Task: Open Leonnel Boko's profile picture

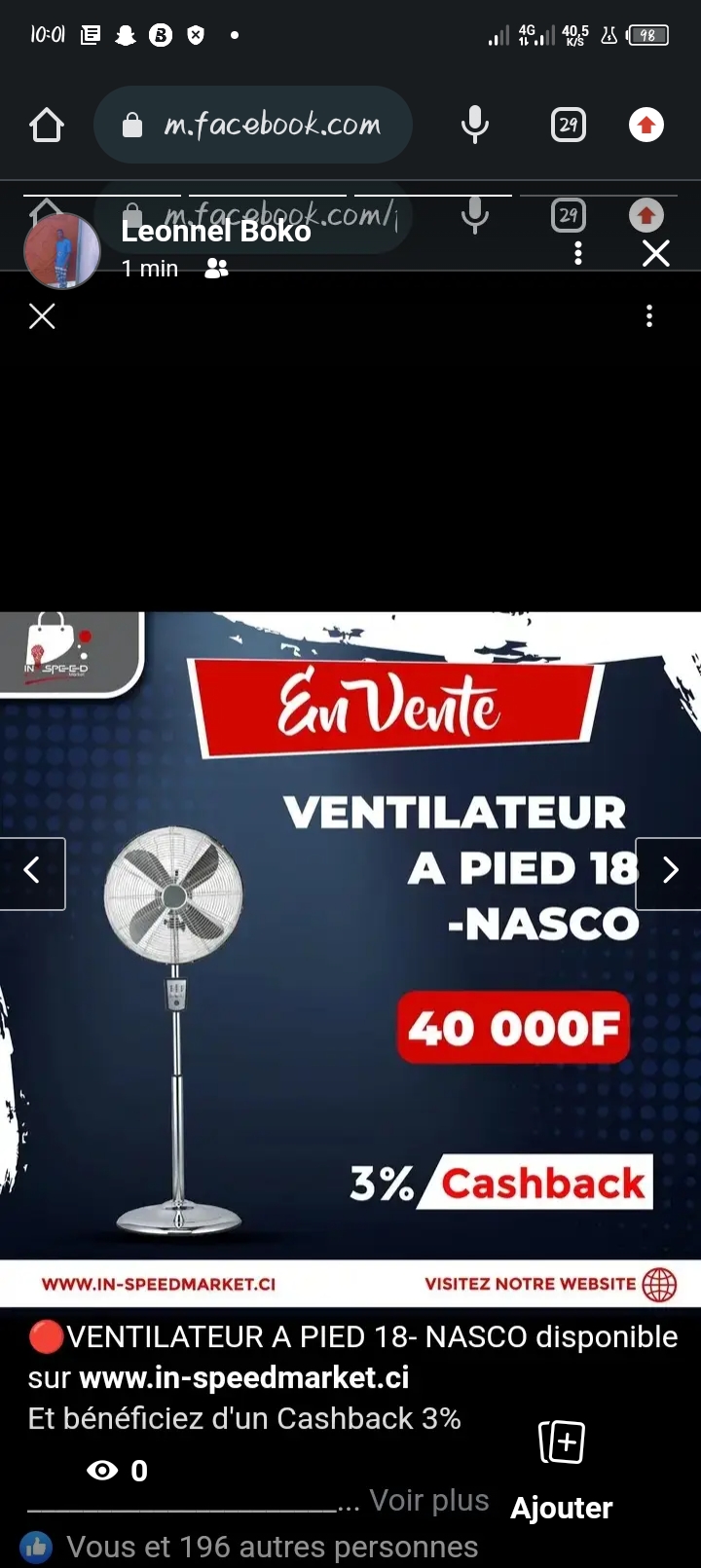Action: 61,251
